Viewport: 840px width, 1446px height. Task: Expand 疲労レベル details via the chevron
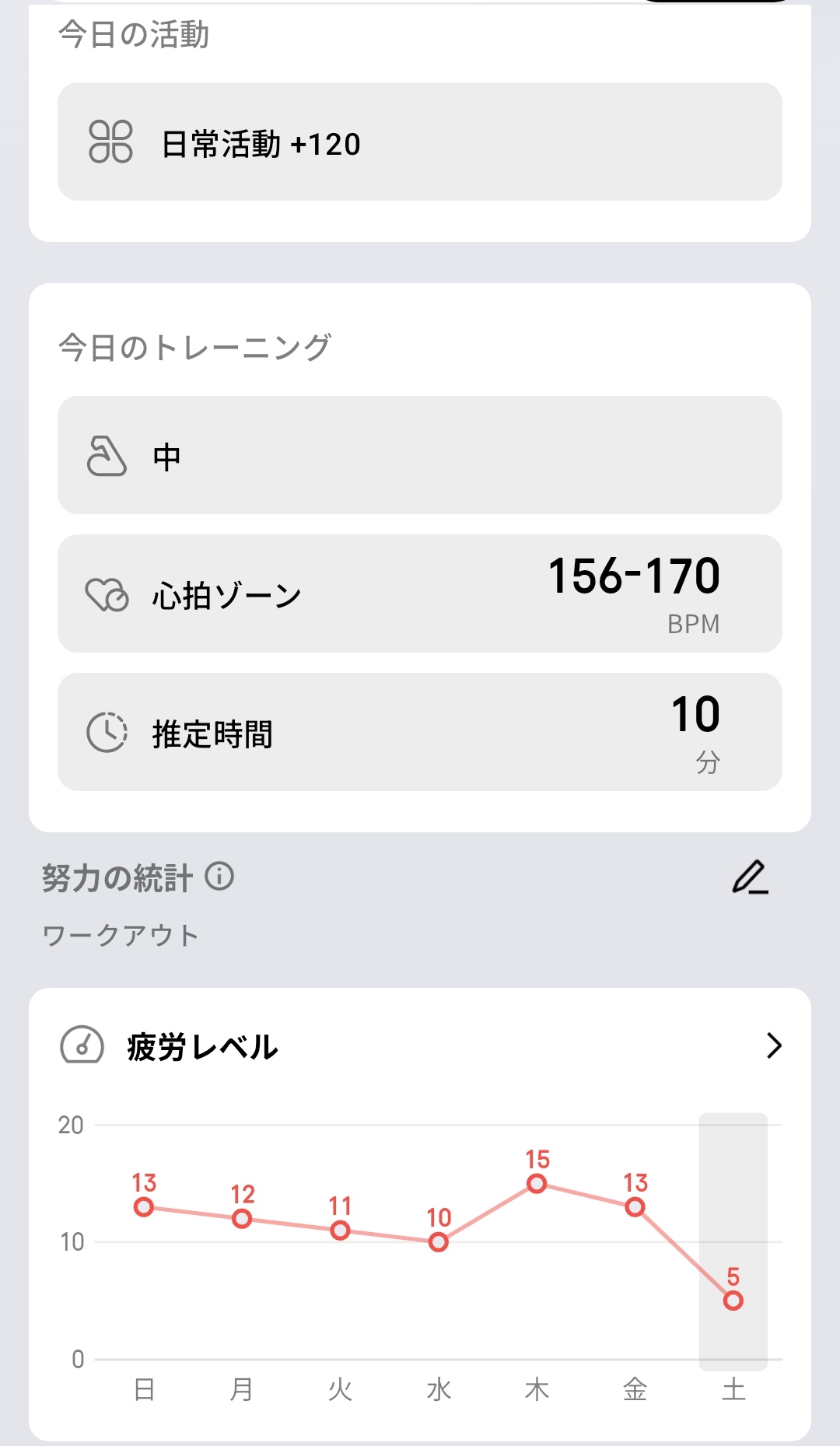[774, 1045]
